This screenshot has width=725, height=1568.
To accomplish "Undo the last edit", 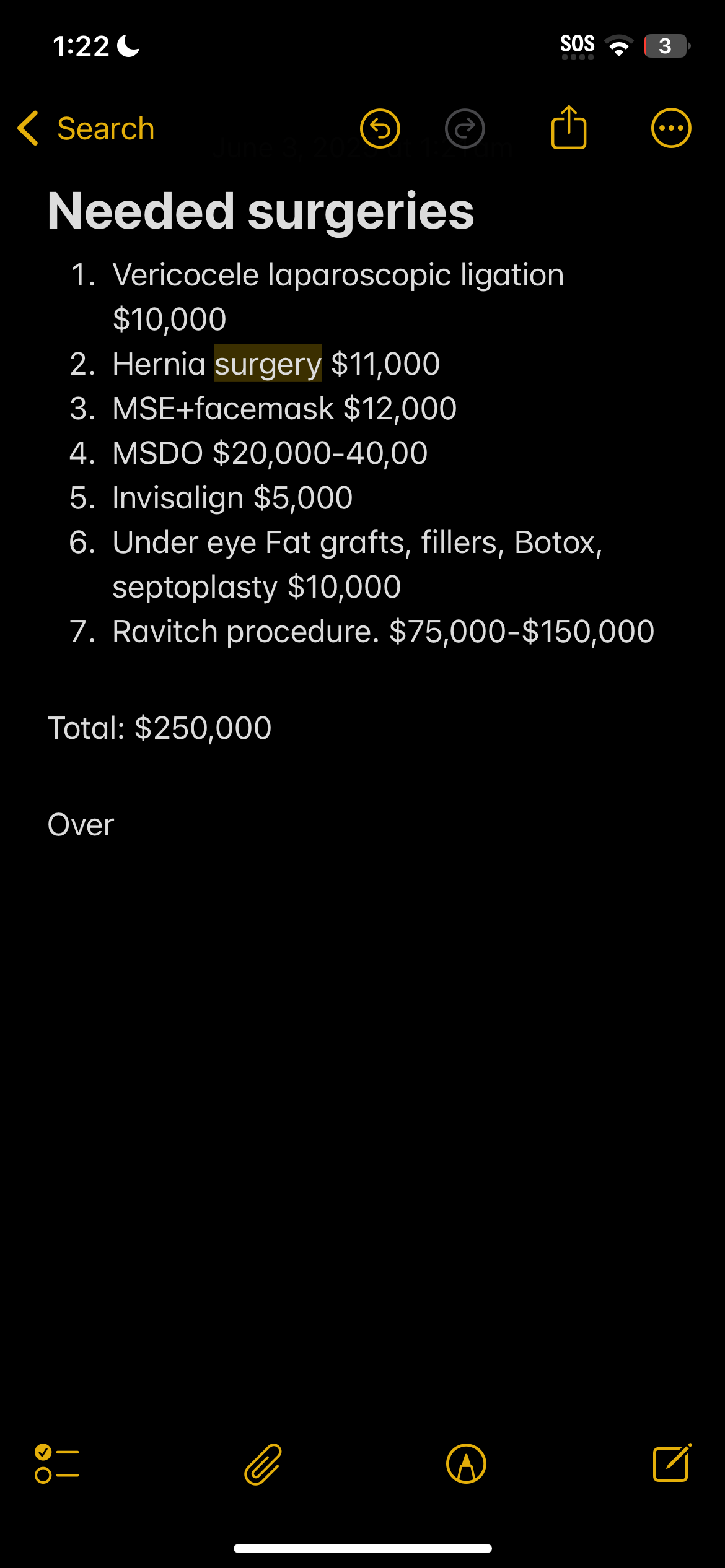I will pyautogui.click(x=380, y=129).
